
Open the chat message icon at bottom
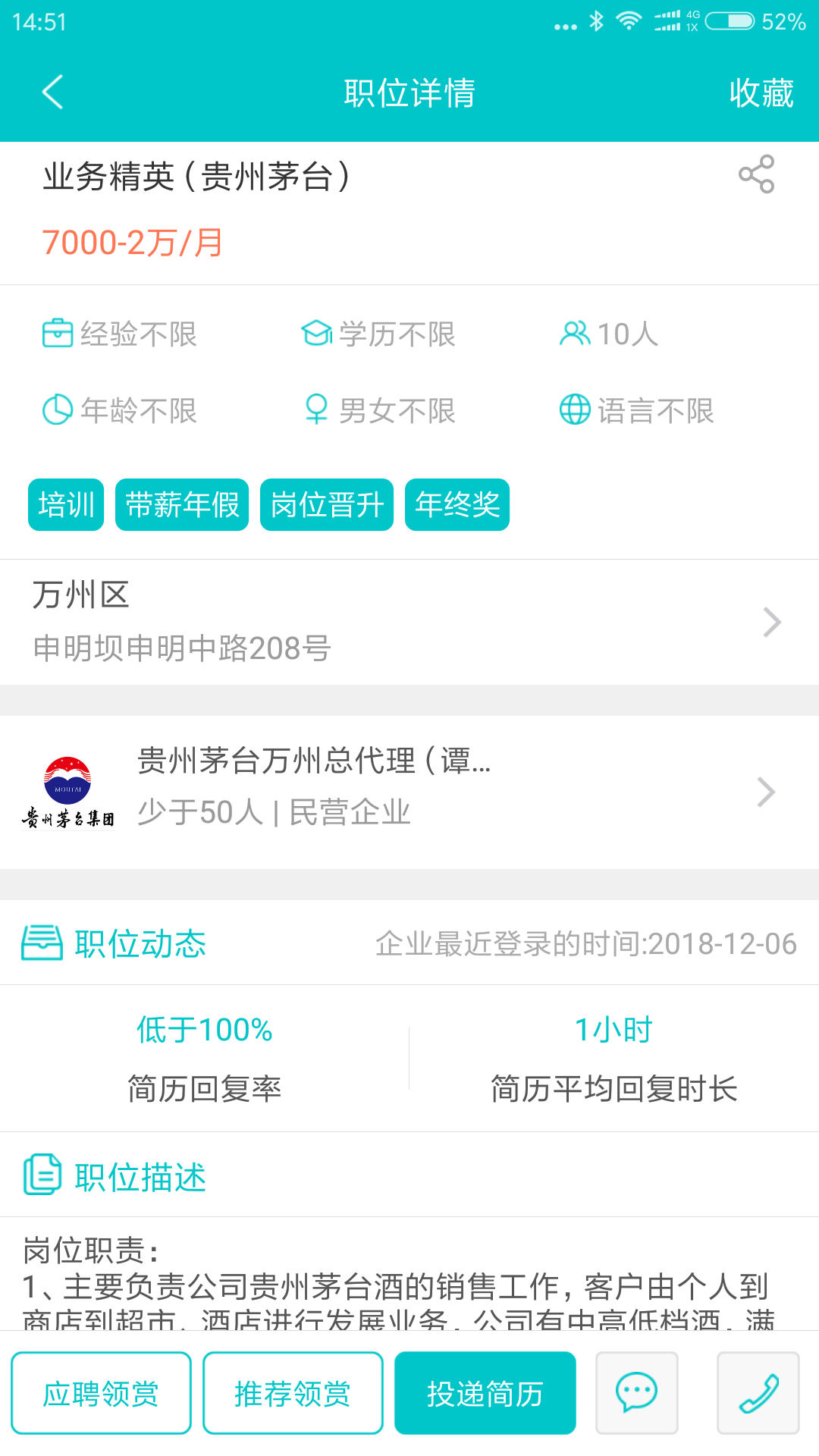coord(636,1392)
